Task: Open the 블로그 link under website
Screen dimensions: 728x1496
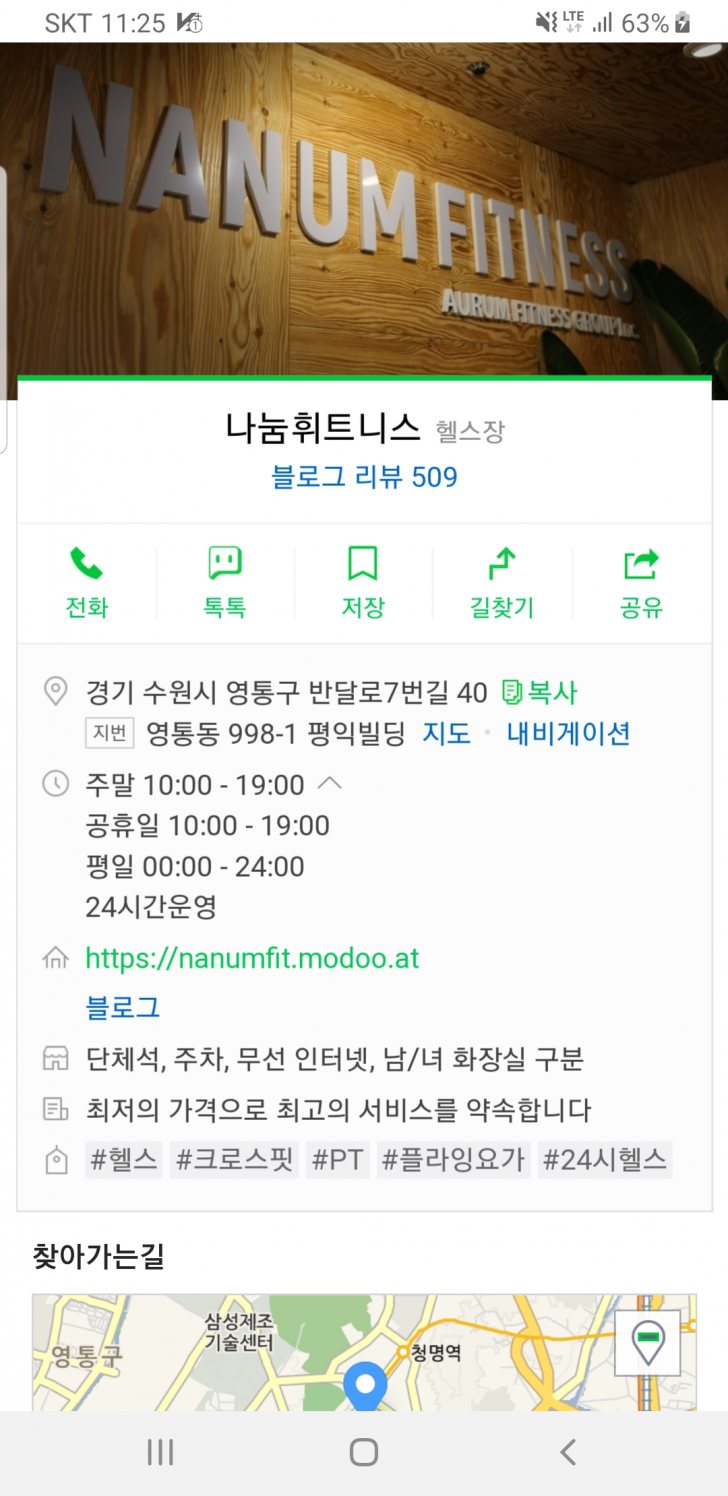Action: tap(123, 1007)
